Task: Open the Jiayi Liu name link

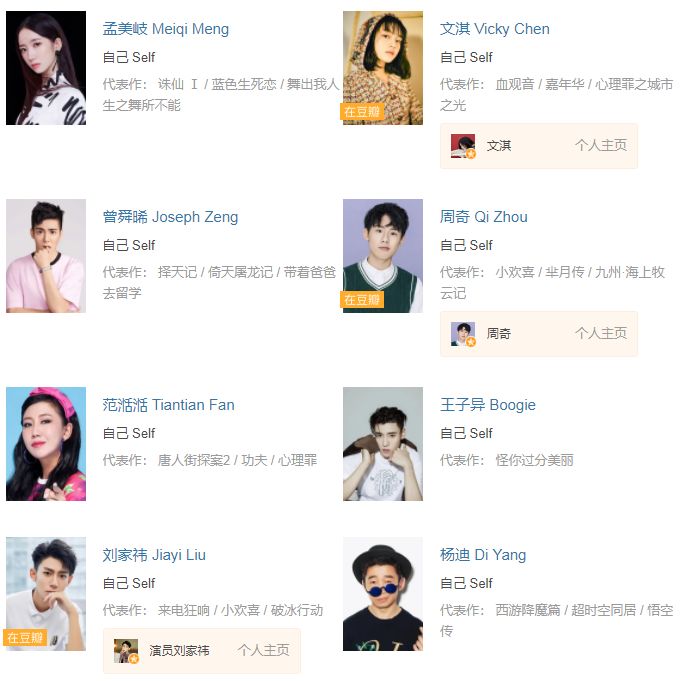Action: click(154, 555)
